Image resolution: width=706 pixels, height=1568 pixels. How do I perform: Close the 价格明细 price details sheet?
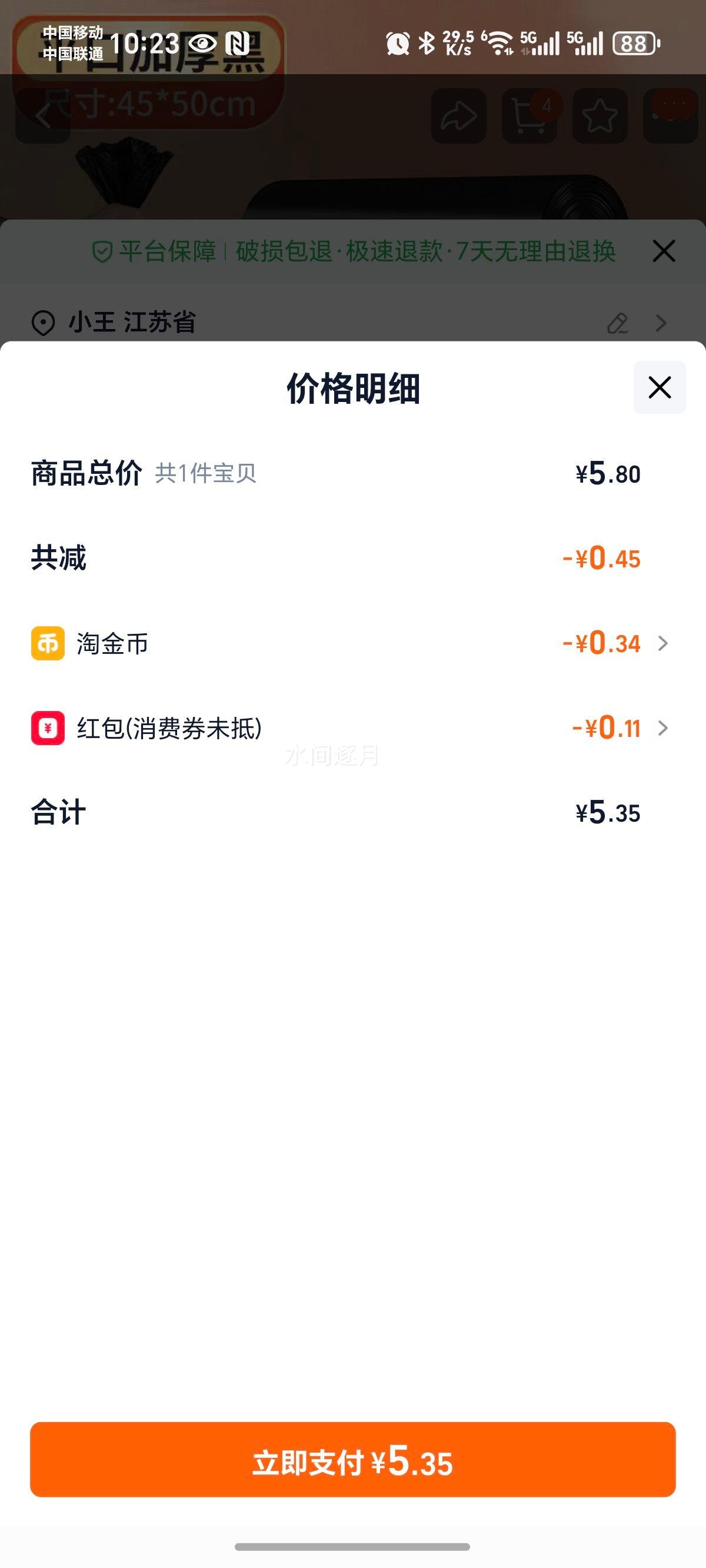pos(659,387)
